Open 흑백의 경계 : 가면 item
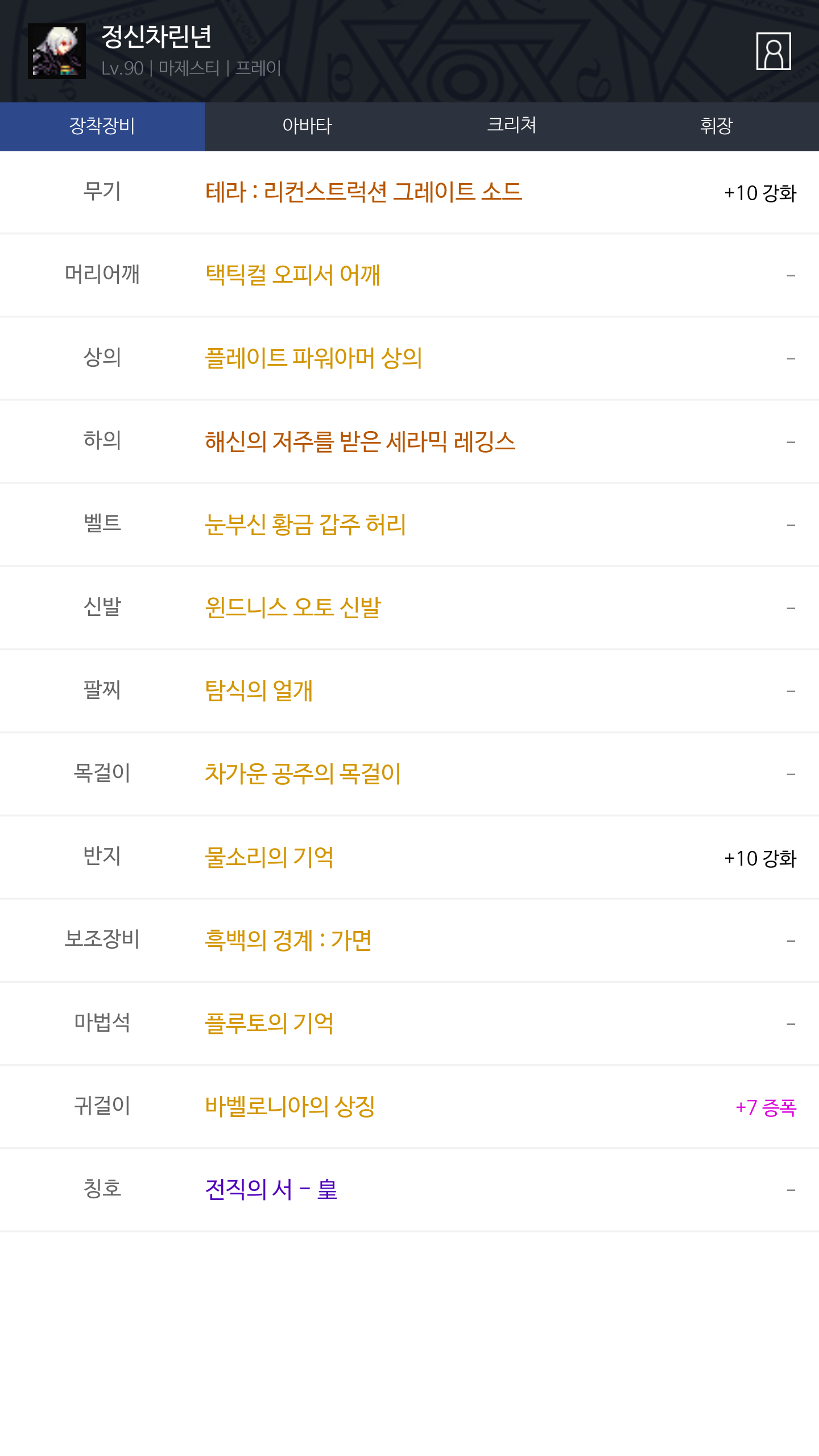This screenshot has height=1456, width=819. pyautogui.click(x=288, y=940)
